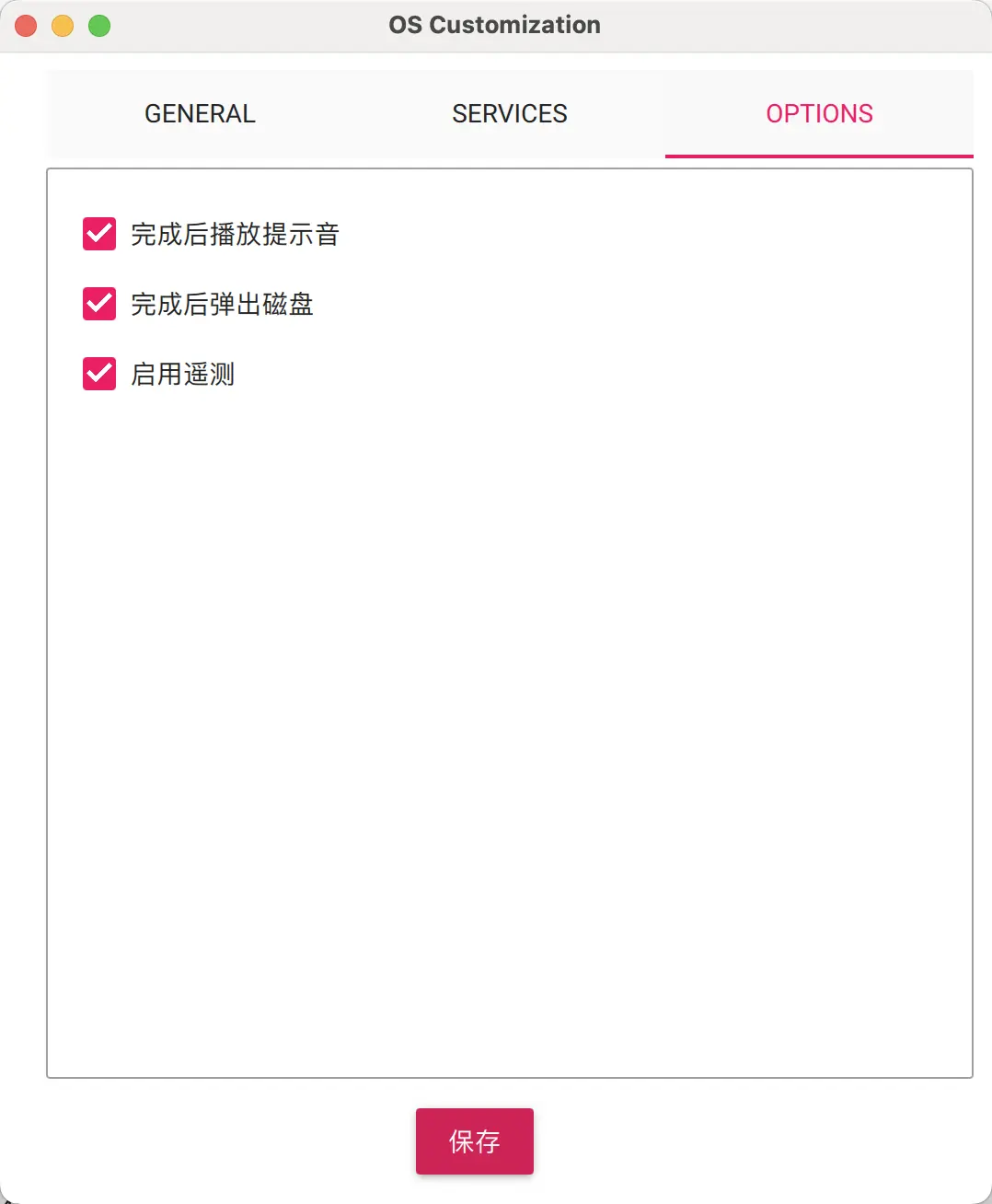Viewport: 992px width, 1204px height.
Task: Click the 保存 button
Action: pyautogui.click(x=474, y=1141)
